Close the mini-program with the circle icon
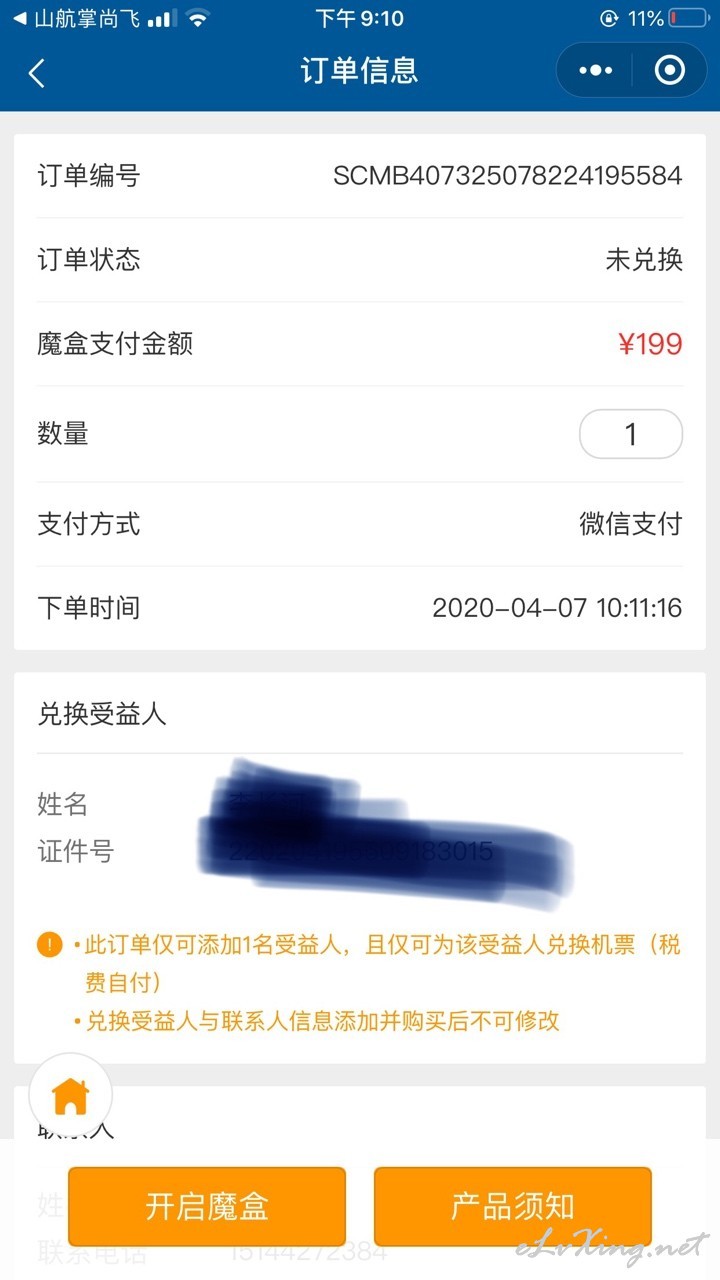This screenshot has height=1280, width=720. (x=670, y=71)
